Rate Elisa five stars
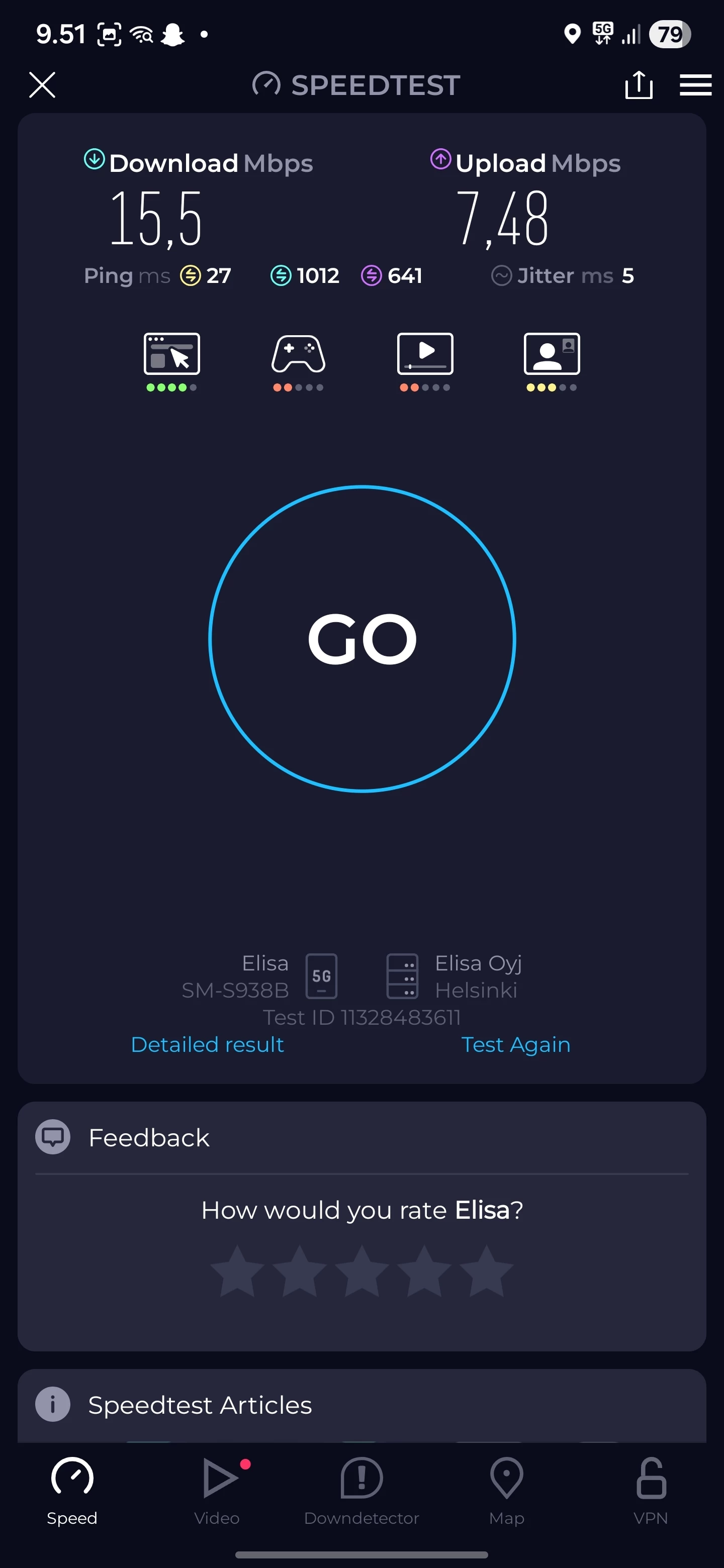The image size is (724, 1568). [x=486, y=1271]
